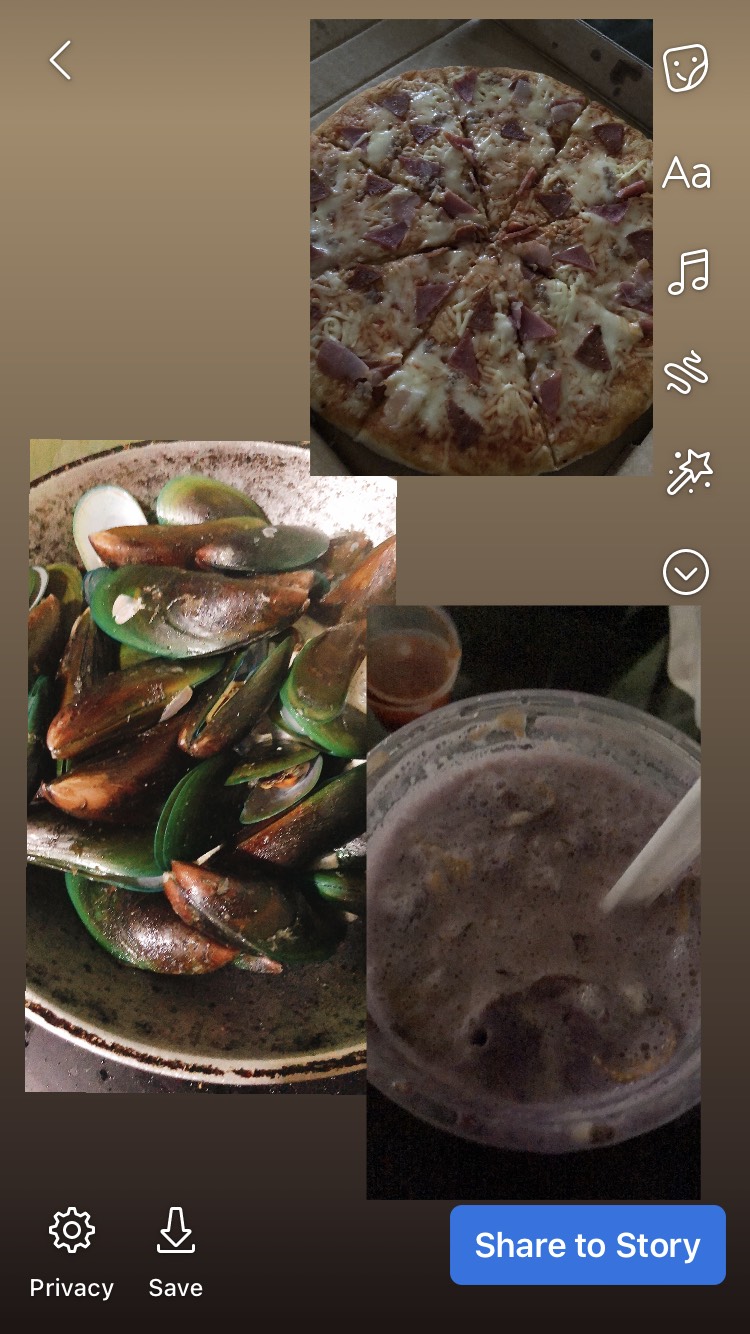Add music to the story
Viewport: 750px width, 1334px height.
(688, 272)
